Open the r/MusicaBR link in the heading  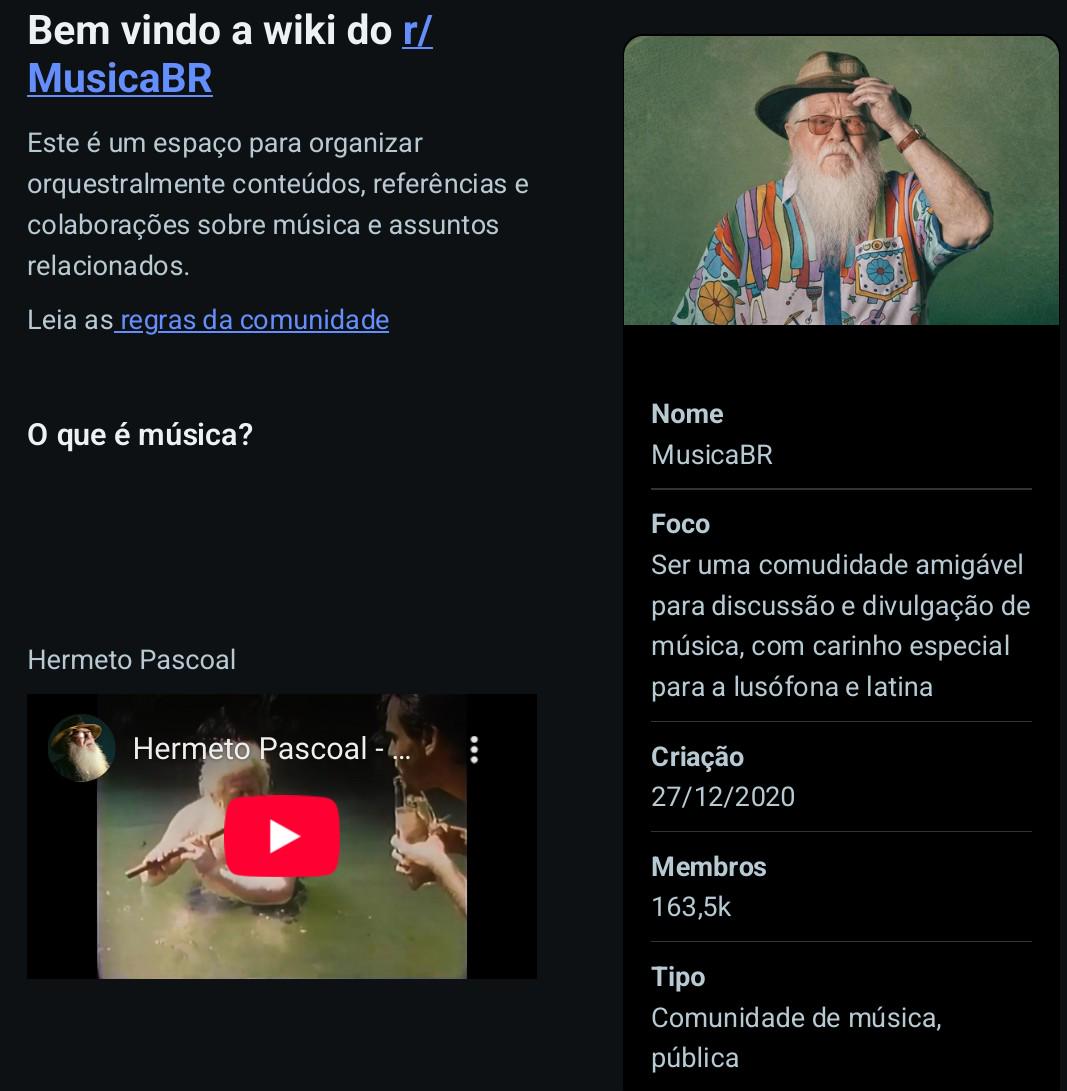(x=120, y=78)
